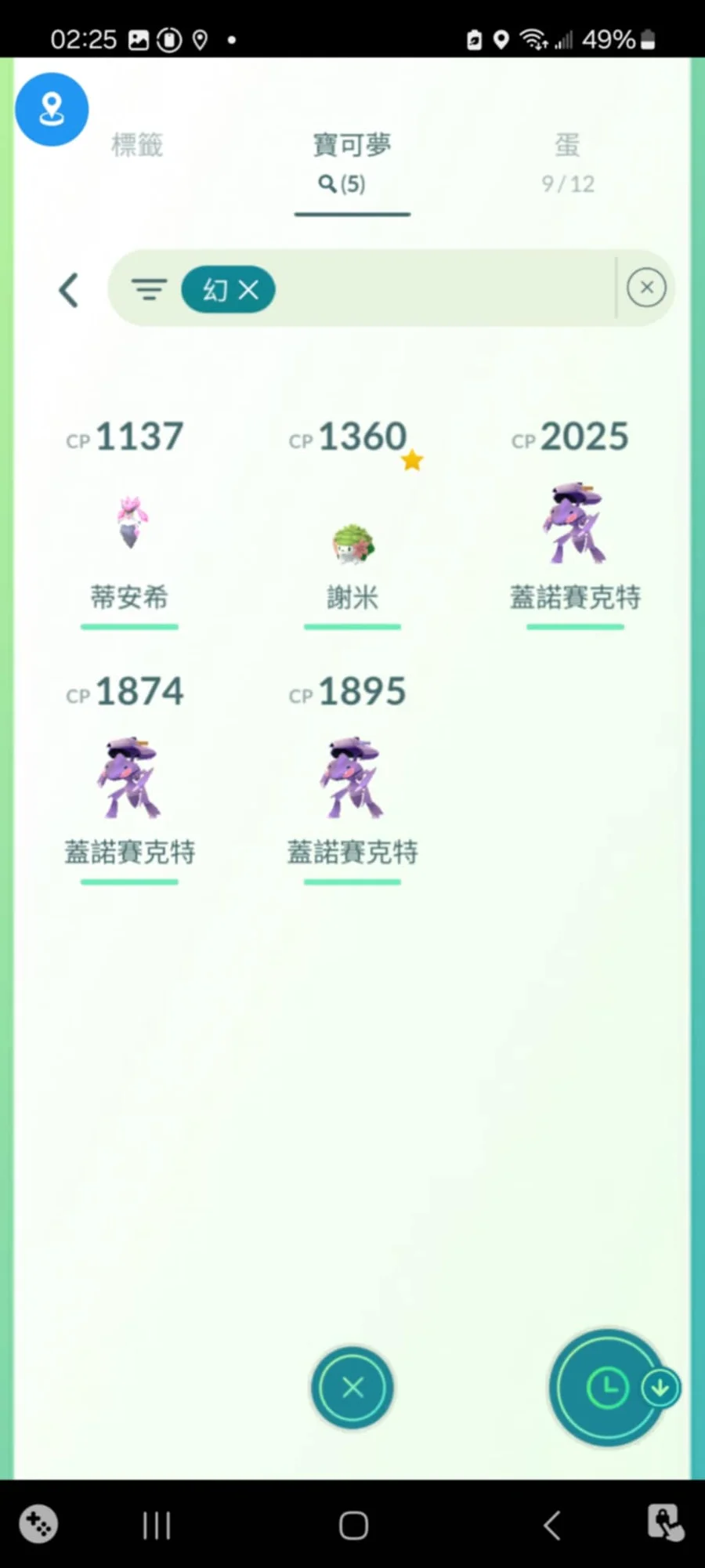
Task: Remove the 幻 filter chip
Action: (x=248, y=291)
